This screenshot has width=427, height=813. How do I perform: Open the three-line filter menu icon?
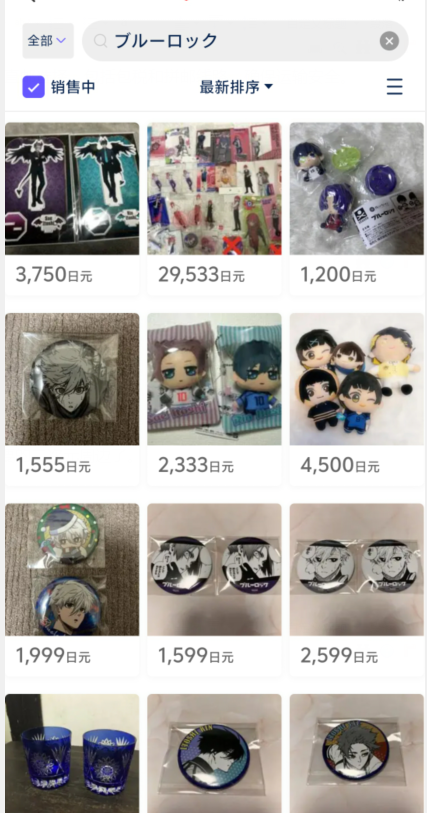(x=394, y=87)
